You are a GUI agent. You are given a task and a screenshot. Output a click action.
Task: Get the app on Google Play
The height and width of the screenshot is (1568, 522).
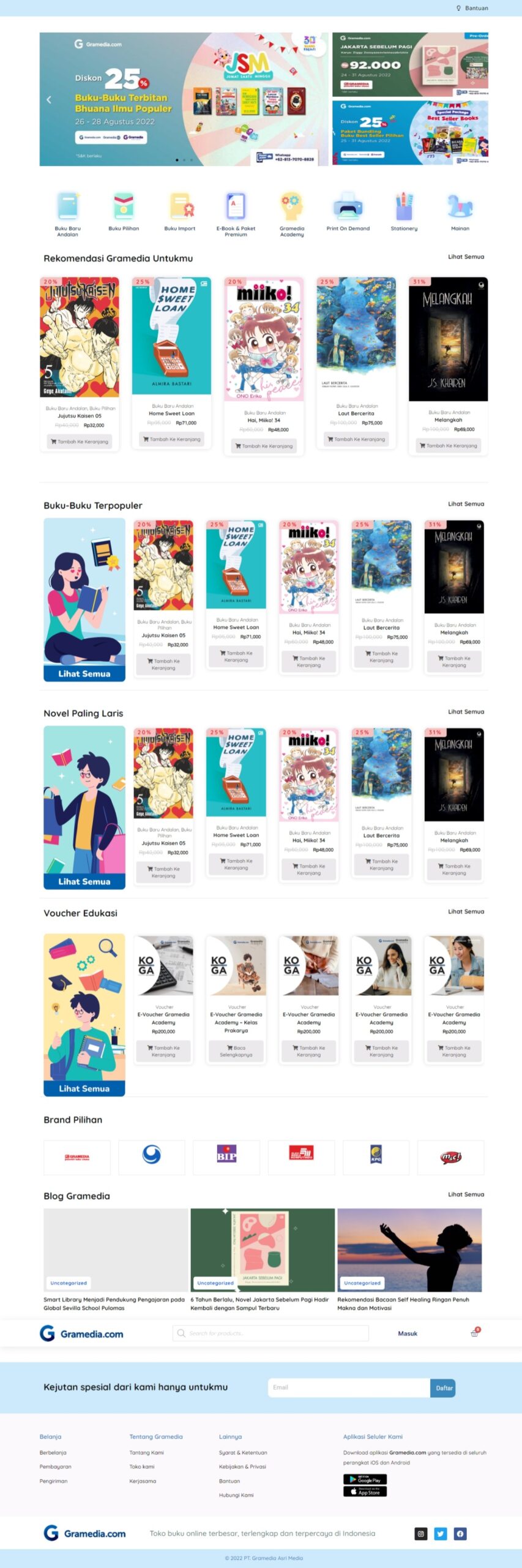click(x=365, y=1479)
